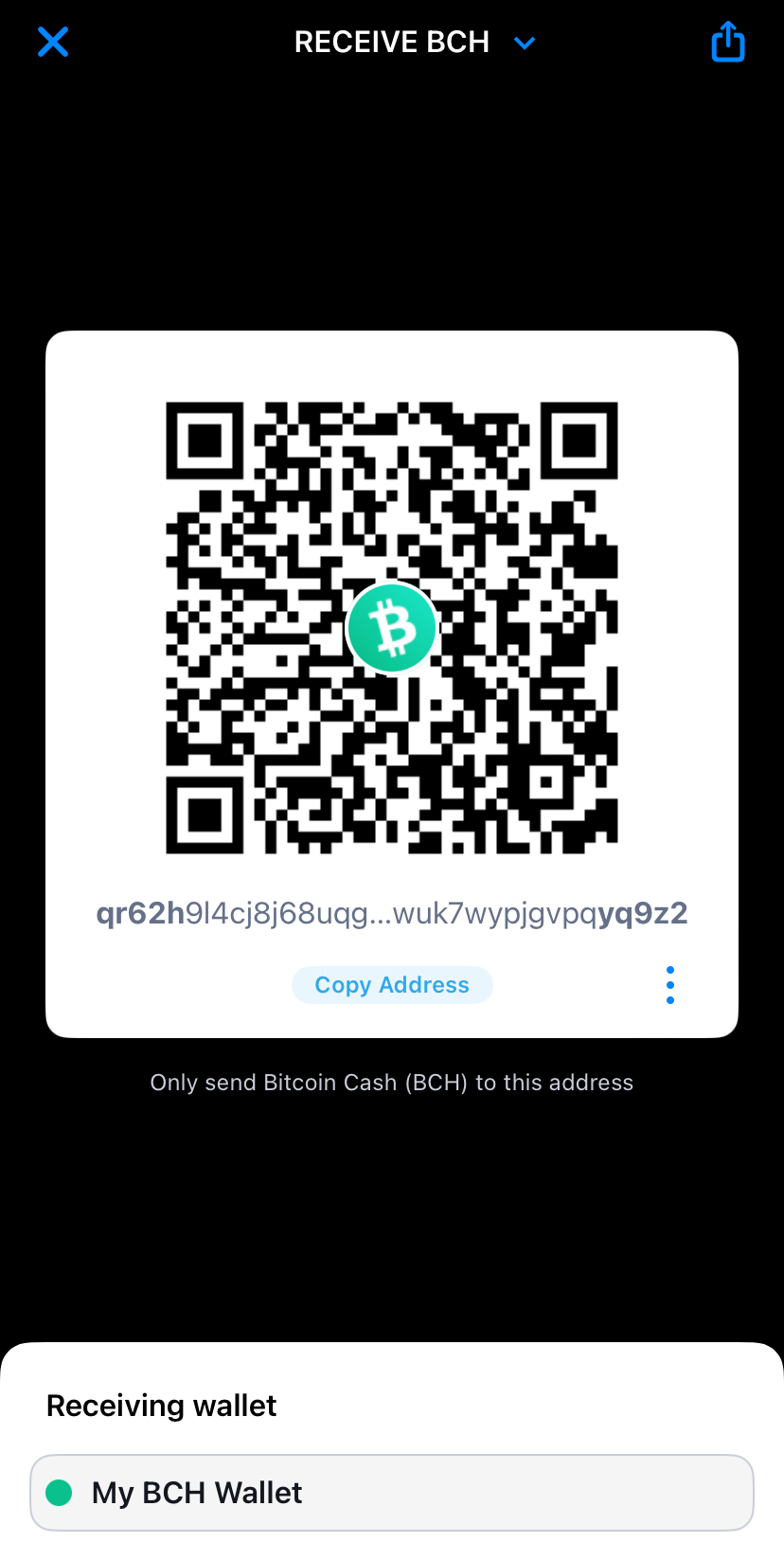
Task: Tap Copy Address button
Action: [392, 985]
